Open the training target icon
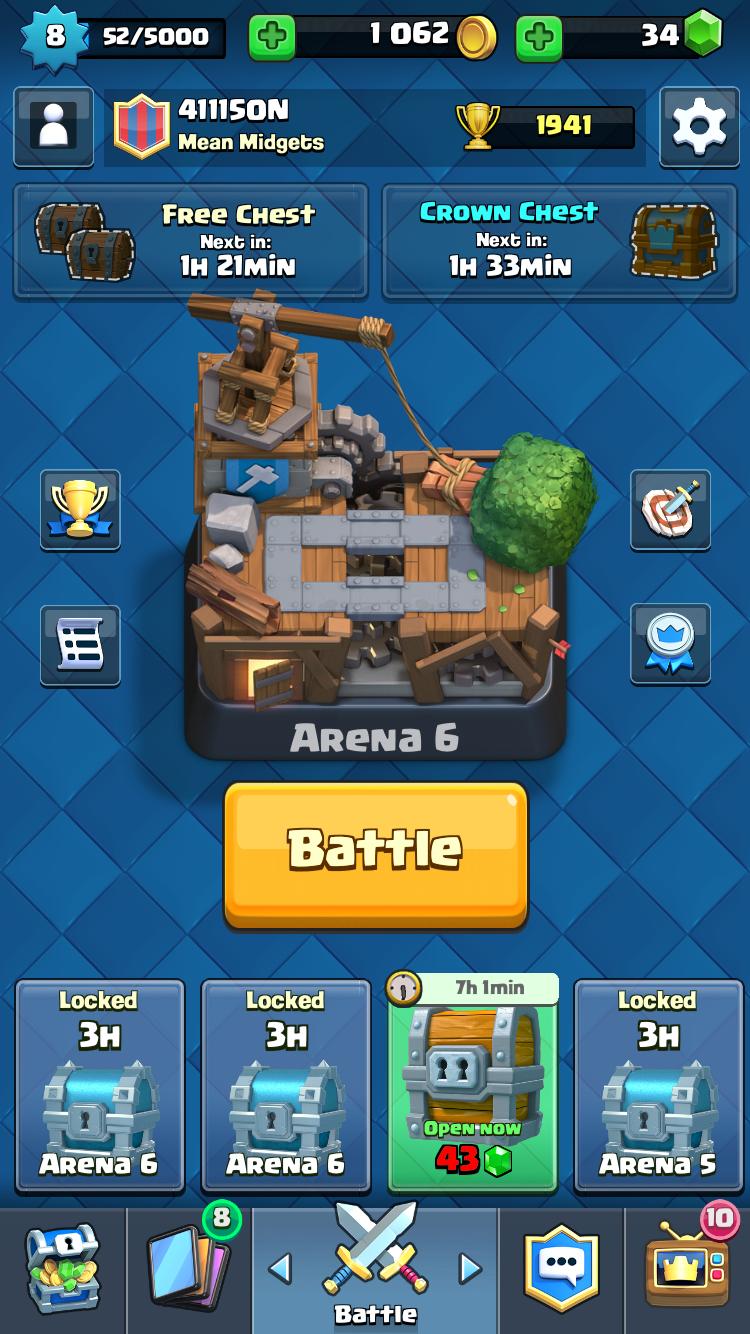750x1334 pixels. coord(670,510)
